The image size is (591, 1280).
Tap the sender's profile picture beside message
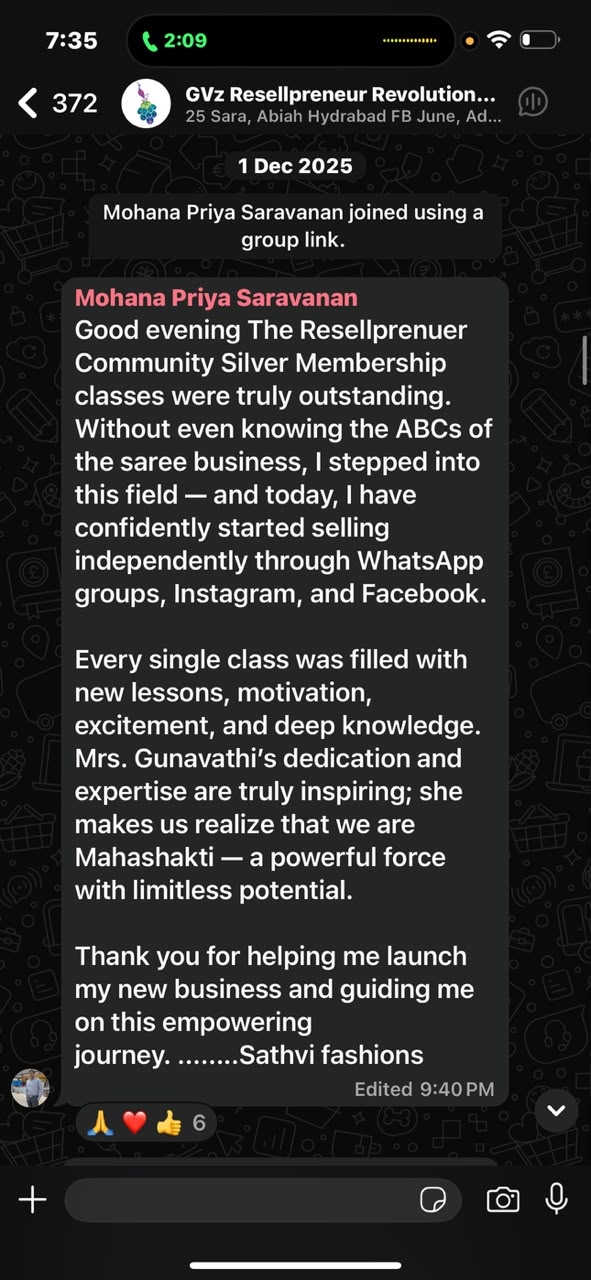[31, 1087]
